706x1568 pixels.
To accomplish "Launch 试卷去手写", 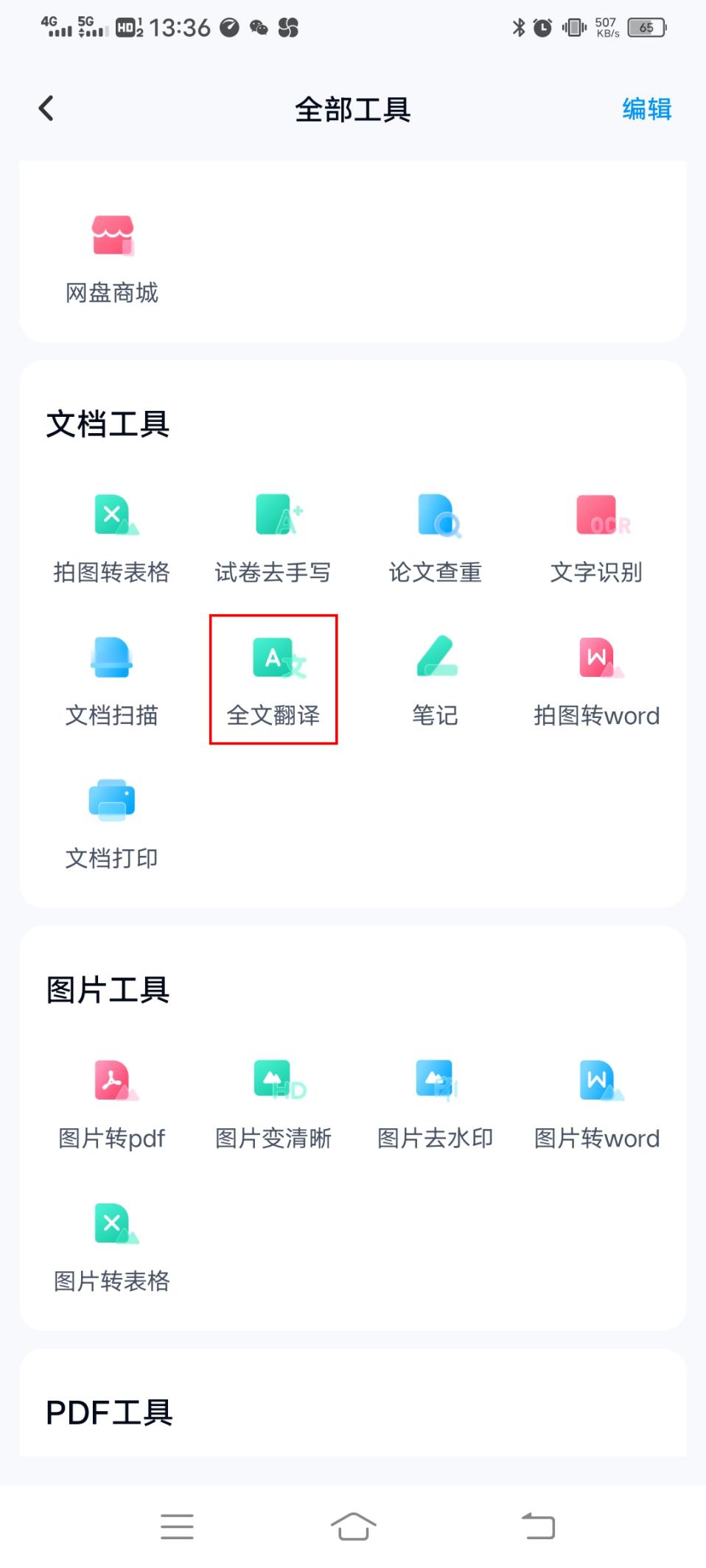I will point(273,539).
